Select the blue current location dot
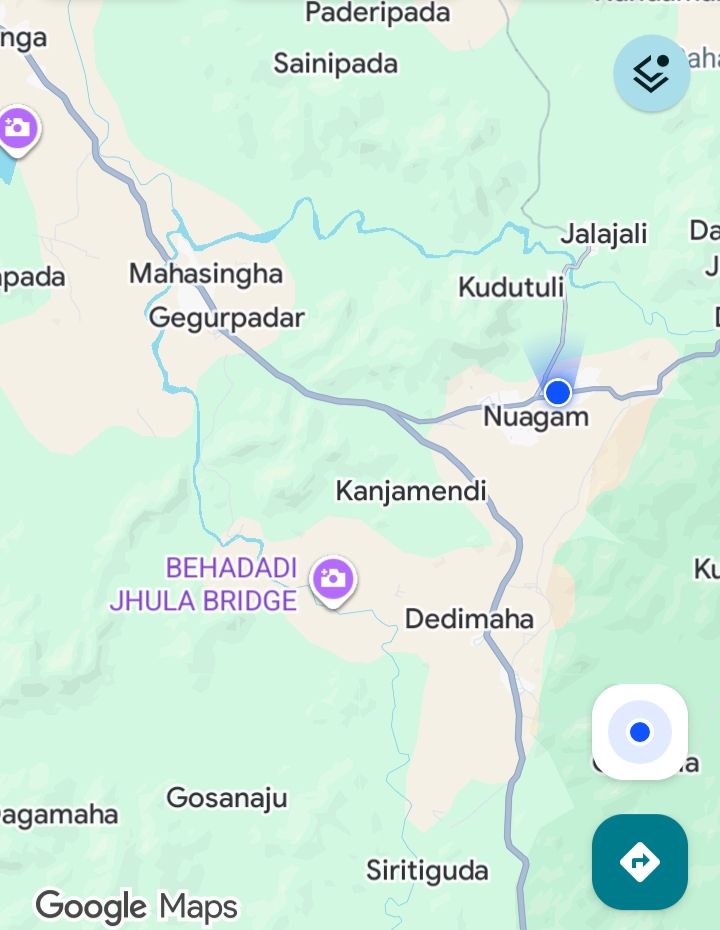Viewport: 720px width, 930px height. click(558, 392)
